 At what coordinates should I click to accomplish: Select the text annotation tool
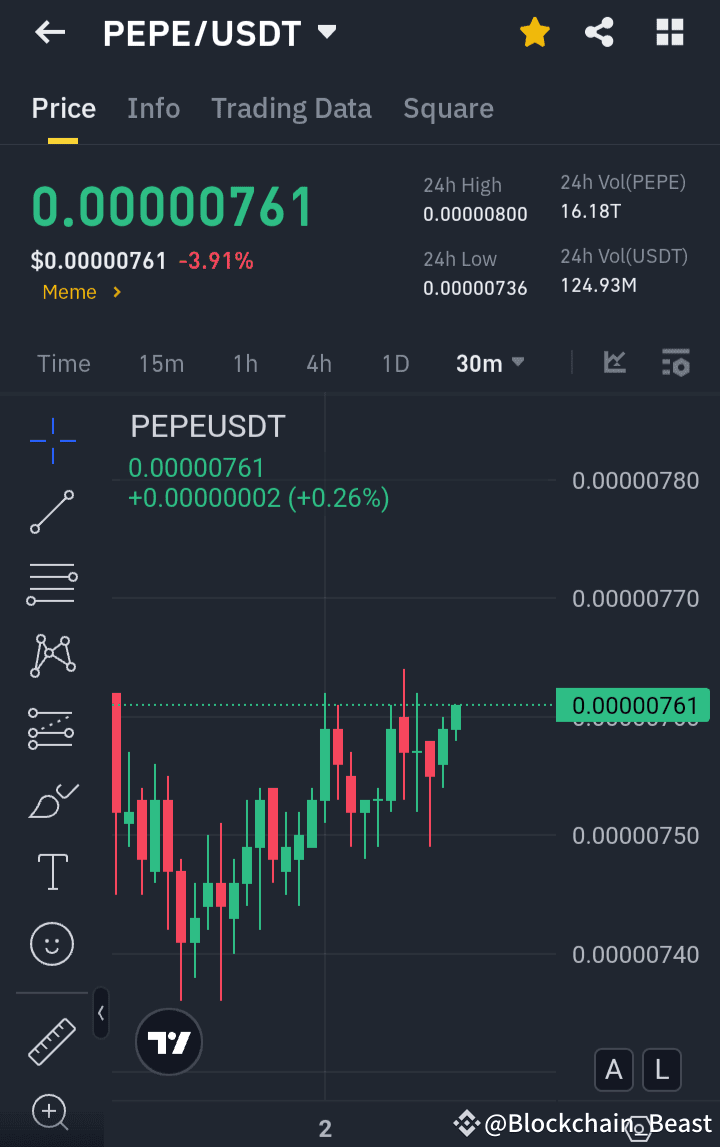tap(51, 871)
